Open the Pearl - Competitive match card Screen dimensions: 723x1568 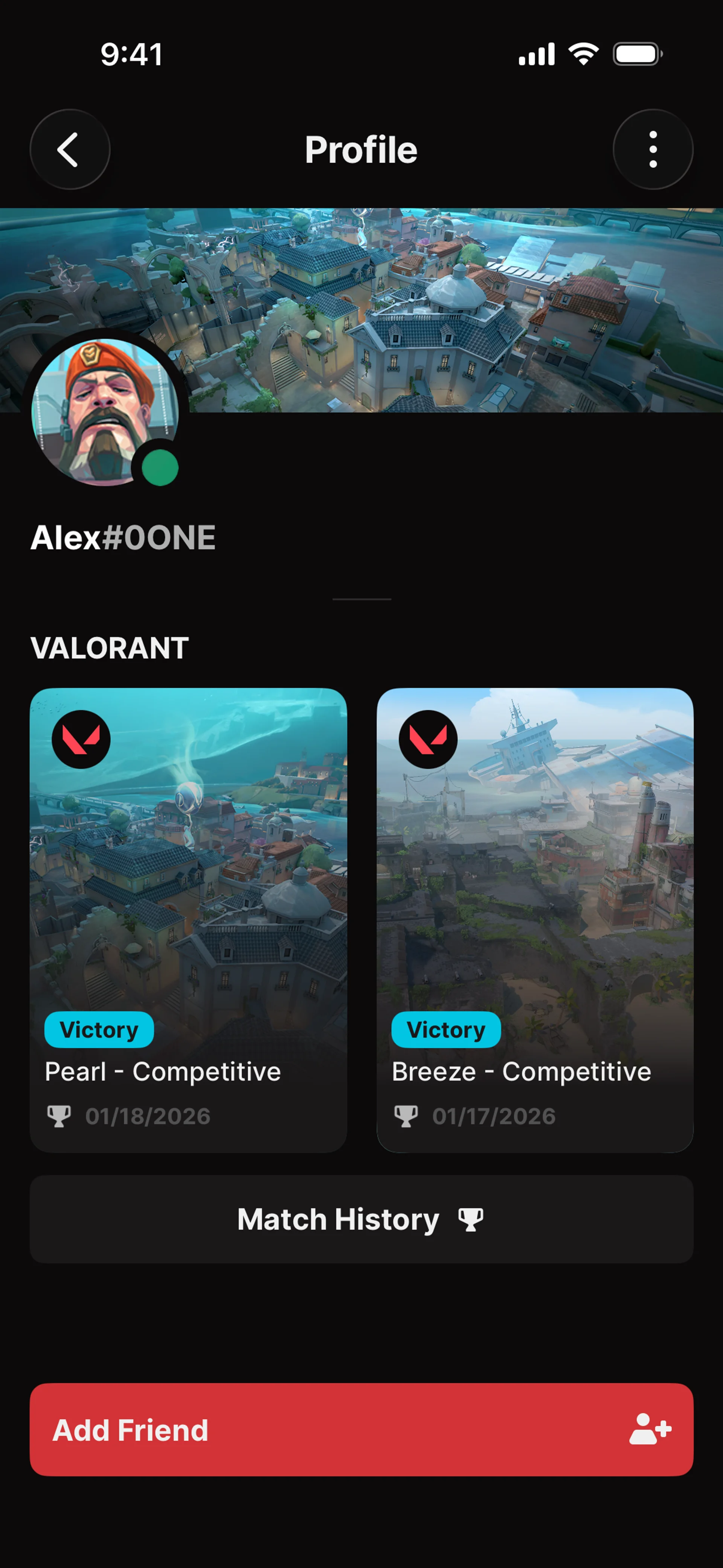click(188, 919)
